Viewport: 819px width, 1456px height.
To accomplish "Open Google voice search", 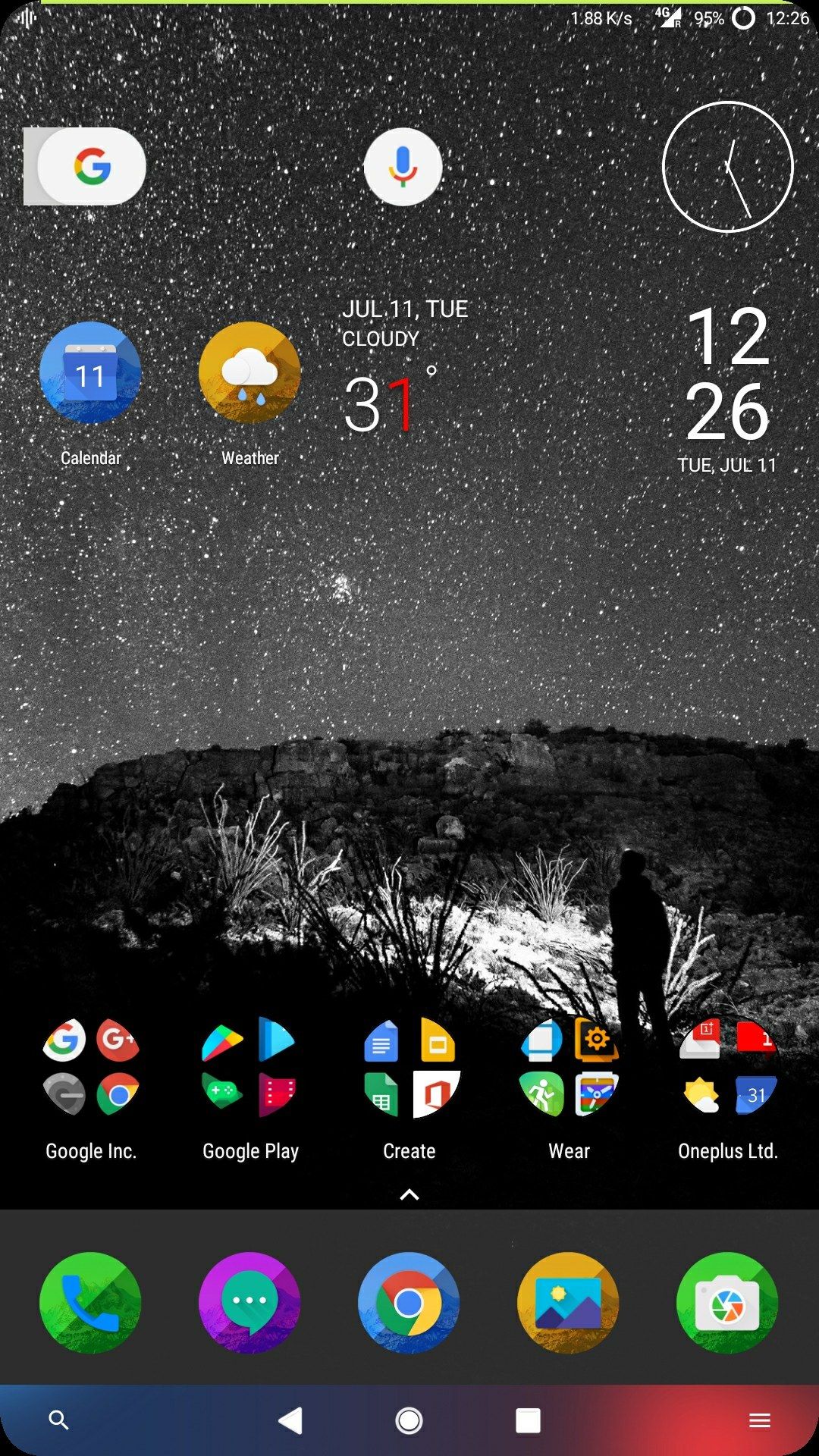I will [402, 167].
